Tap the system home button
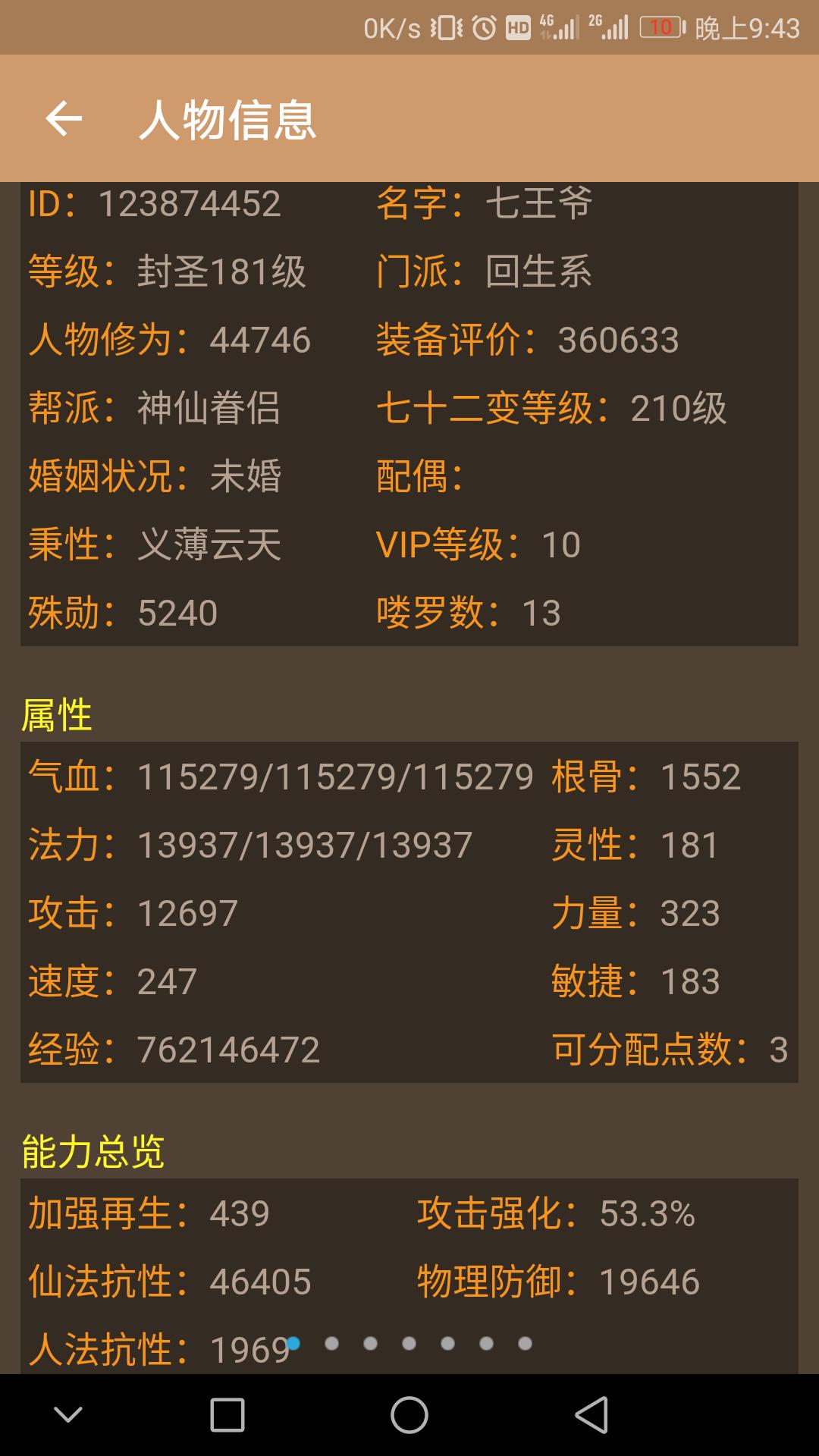 tap(409, 1415)
